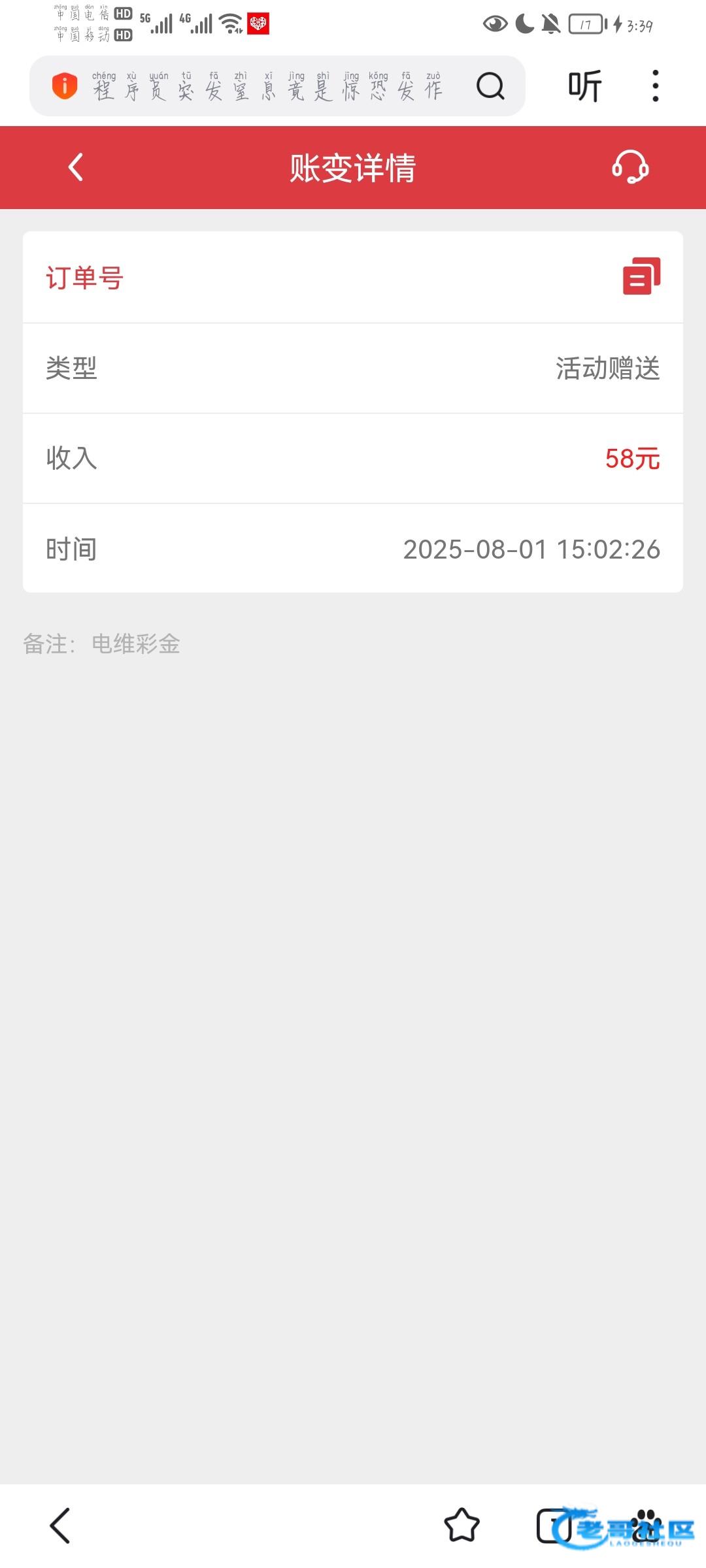This screenshot has height=1568, width=706.
Task: Start the 听 listen mode
Action: (x=584, y=86)
